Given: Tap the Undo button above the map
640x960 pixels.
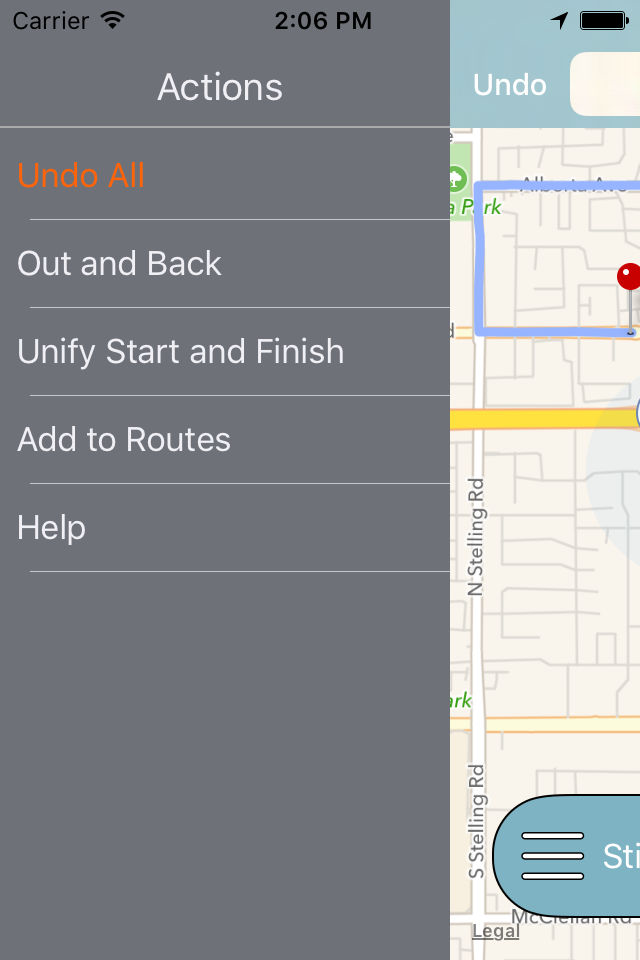Looking at the screenshot, I should [x=509, y=85].
